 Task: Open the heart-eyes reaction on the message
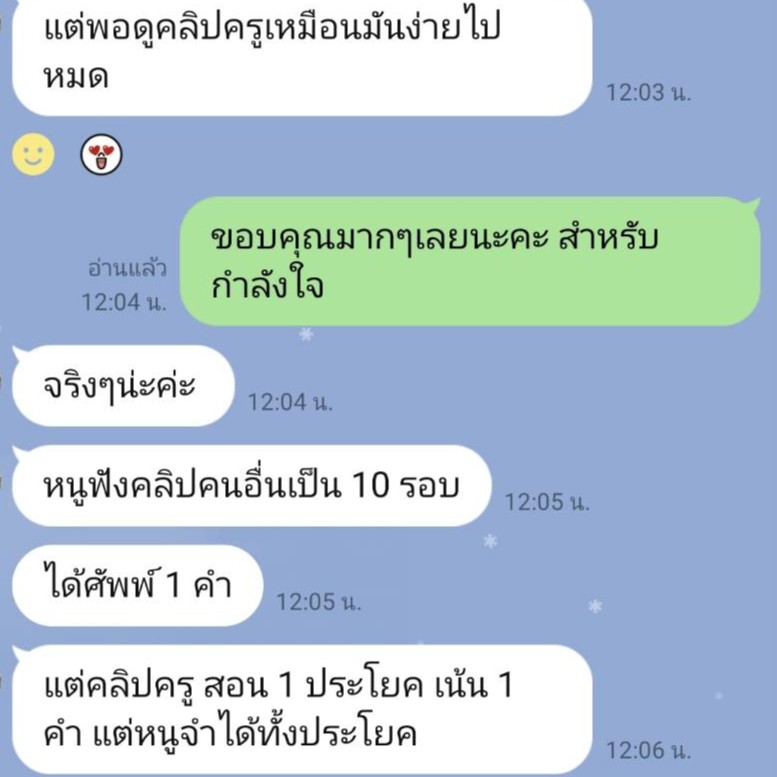pos(101,155)
